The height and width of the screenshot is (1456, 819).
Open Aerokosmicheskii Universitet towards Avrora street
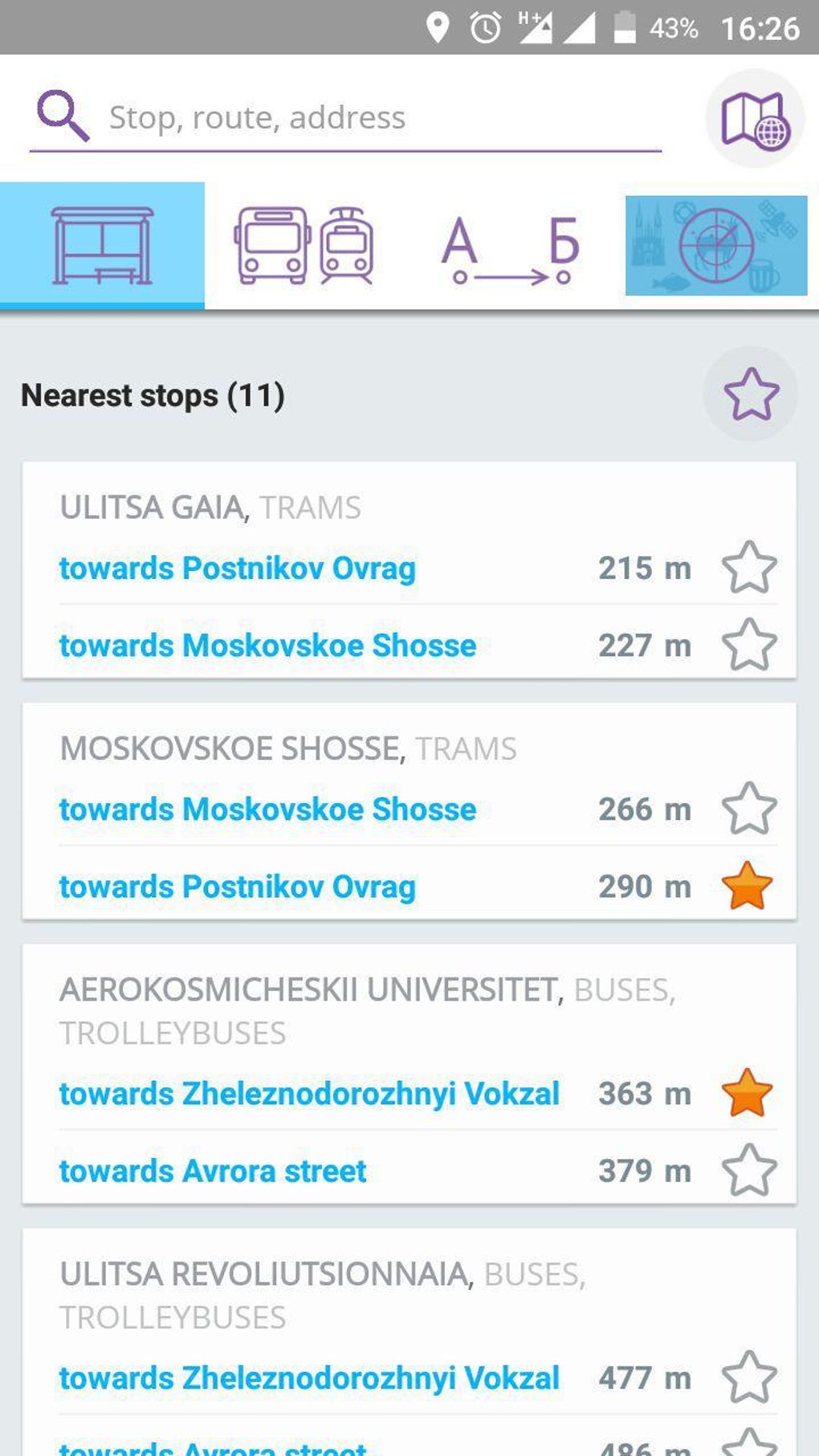coord(213,1171)
